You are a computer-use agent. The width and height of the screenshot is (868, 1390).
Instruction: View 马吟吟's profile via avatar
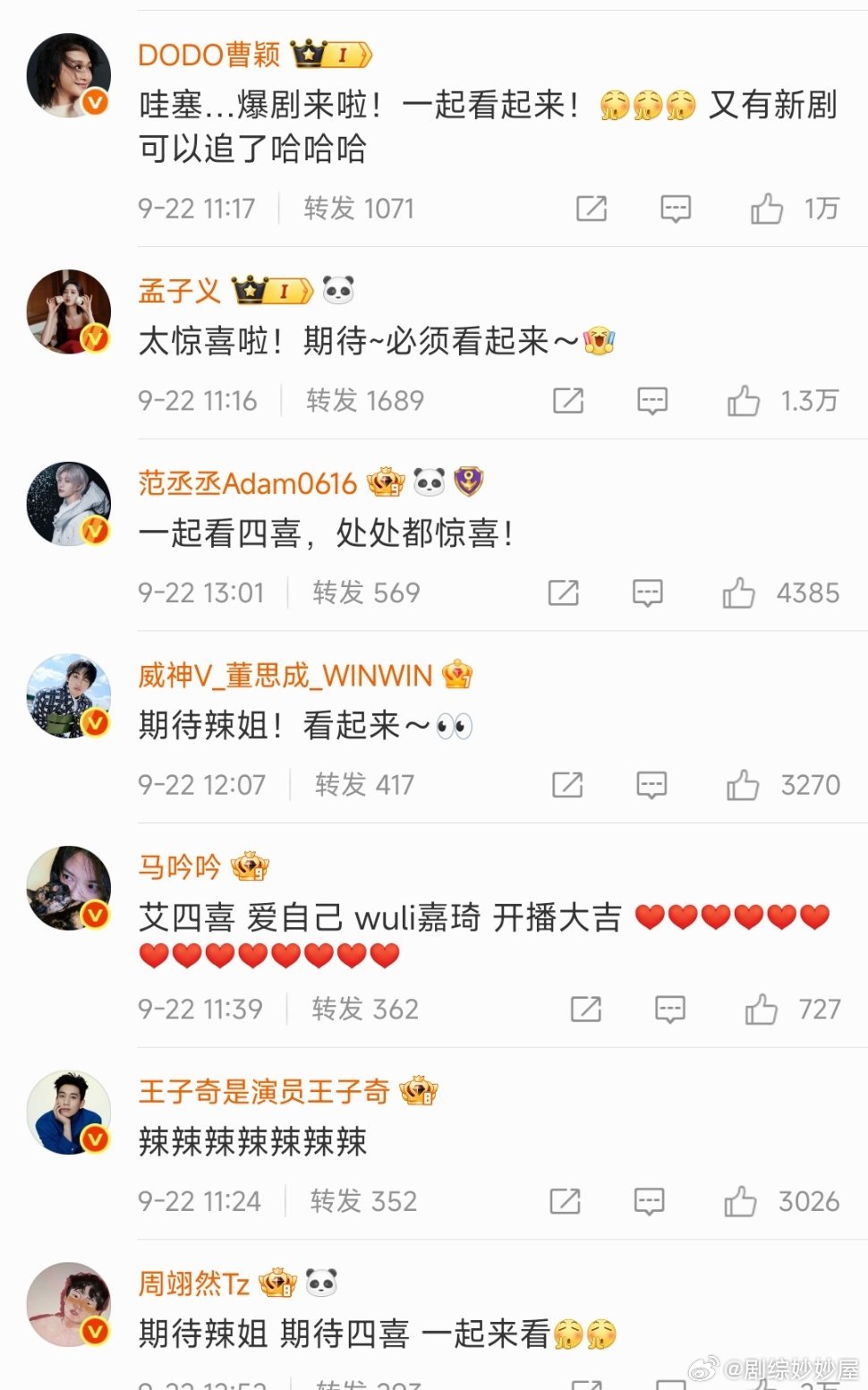pos(69,888)
